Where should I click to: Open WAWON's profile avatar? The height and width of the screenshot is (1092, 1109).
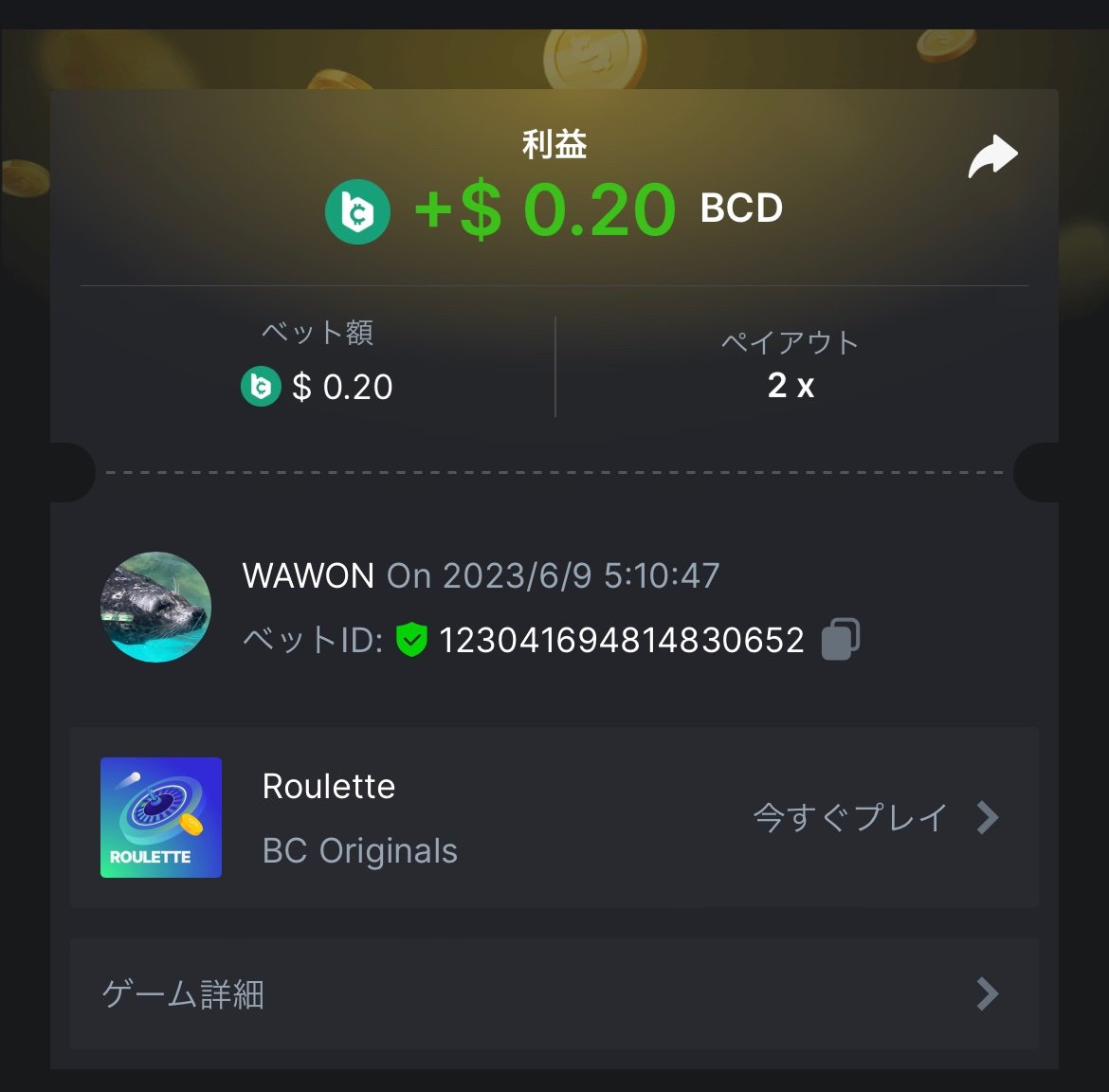pyautogui.click(x=155, y=607)
